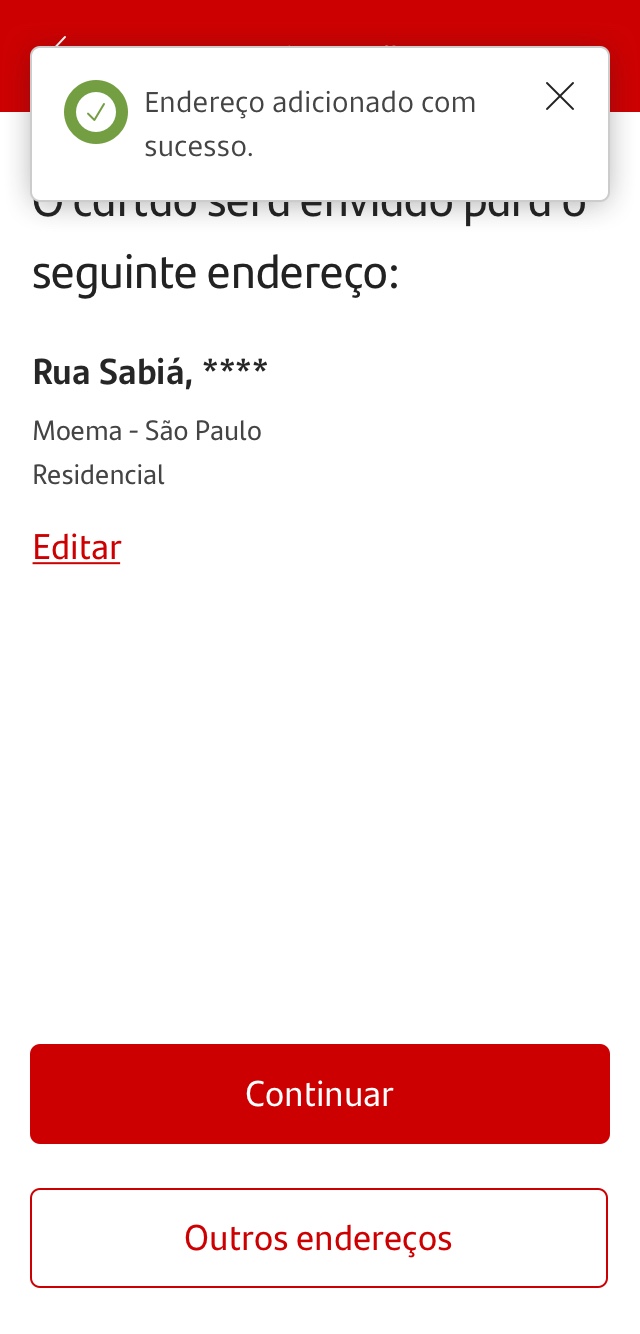Tap the Editar link under the address
Image resolution: width=640 pixels, height=1334 pixels.
(77, 547)
